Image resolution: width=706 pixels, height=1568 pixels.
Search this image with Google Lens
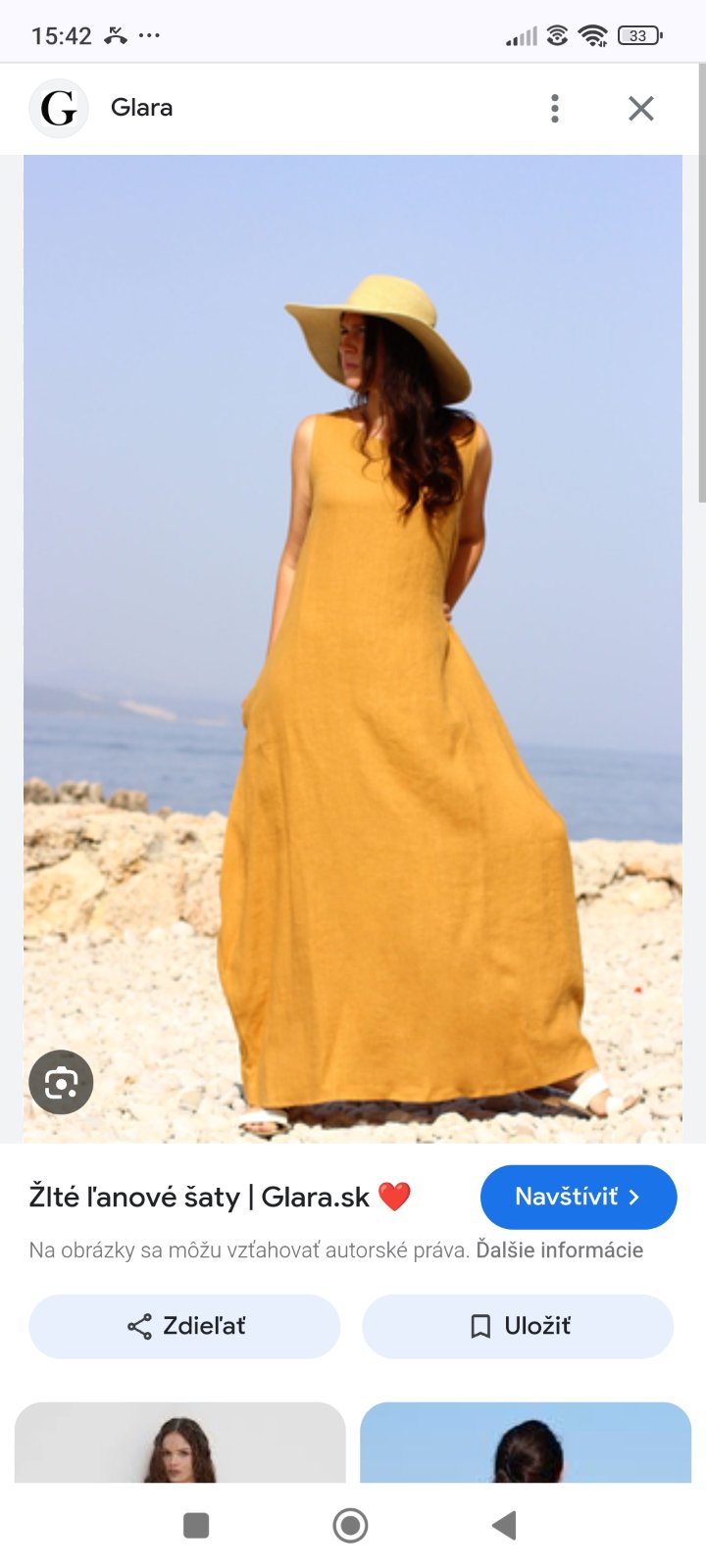coord(61,1082)
